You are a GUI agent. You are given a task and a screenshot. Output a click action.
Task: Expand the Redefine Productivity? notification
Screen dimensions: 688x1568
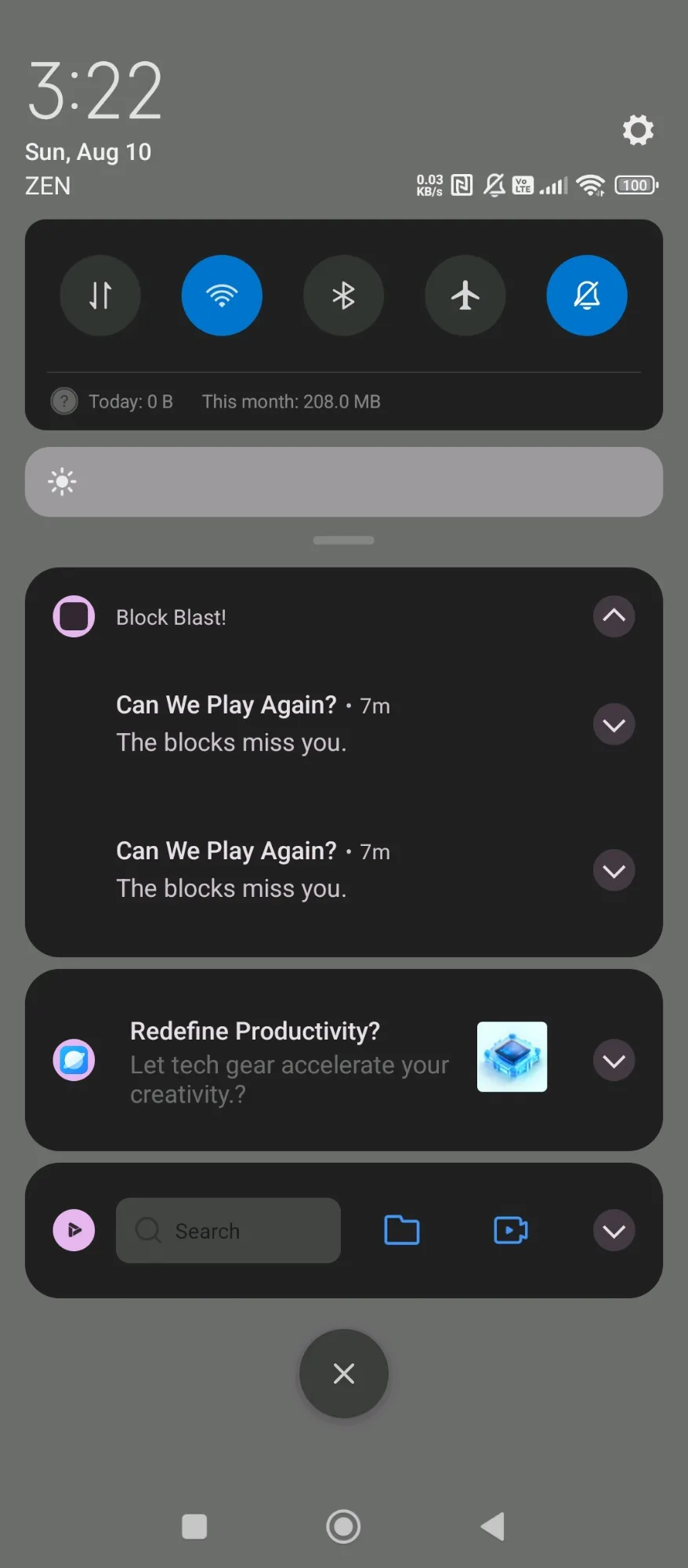coord(614,1060)
